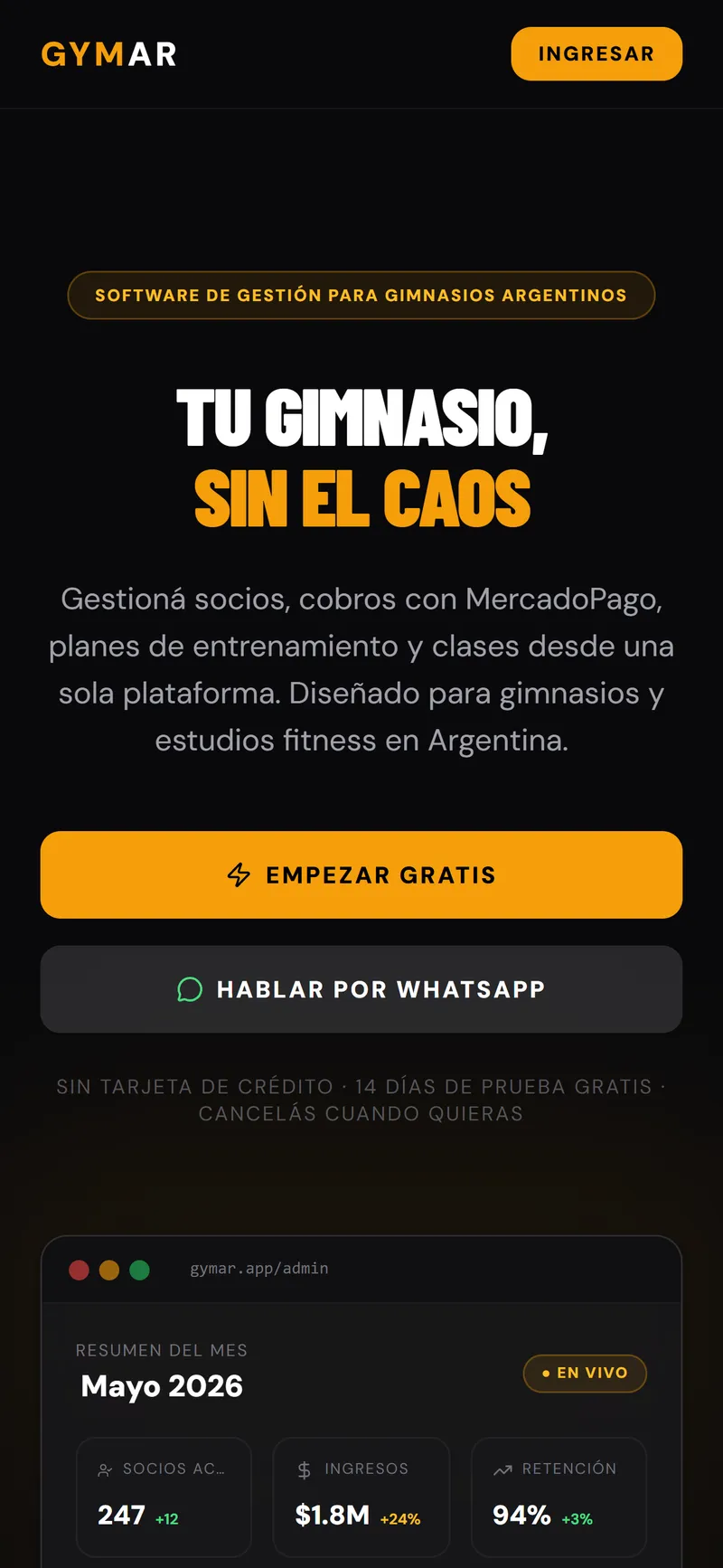The height and width of the screenshot is (1568, 723).
Task: Open the GYMAR logo home link
Action: click(x=108, y=54)
